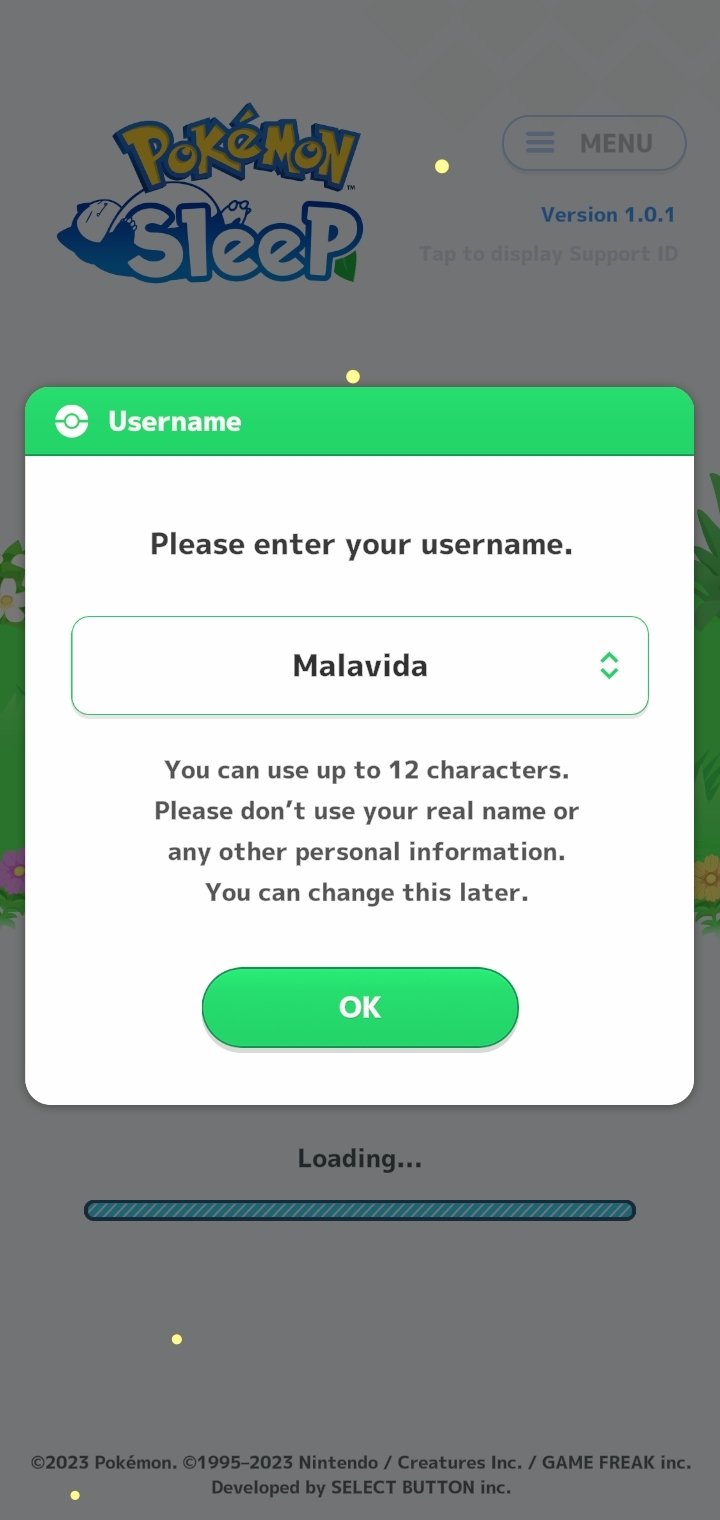Tap to display Support ID
This screenshot has height=1520, width=720.
pyautogui.click(x=548, y=253)
